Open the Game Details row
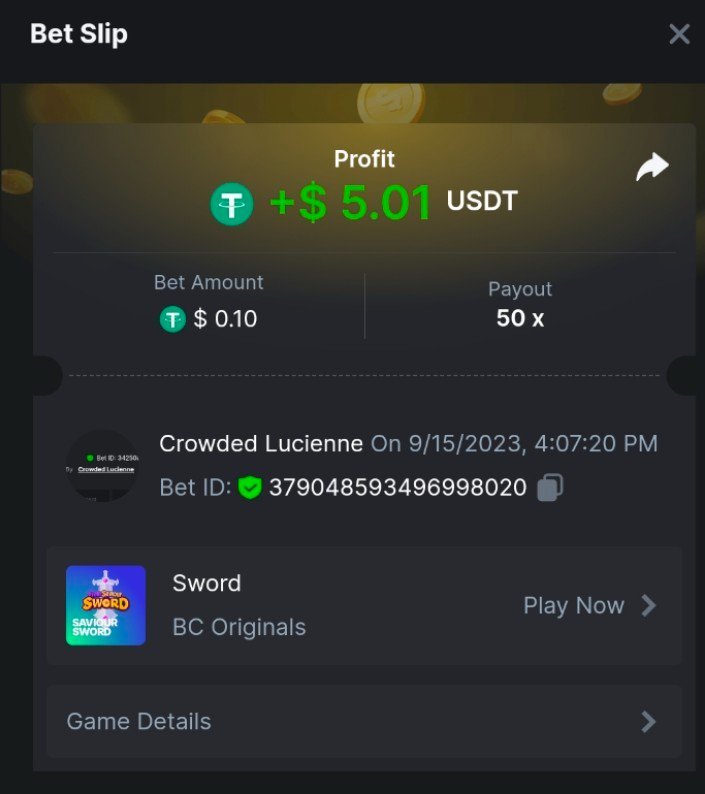 364,721
